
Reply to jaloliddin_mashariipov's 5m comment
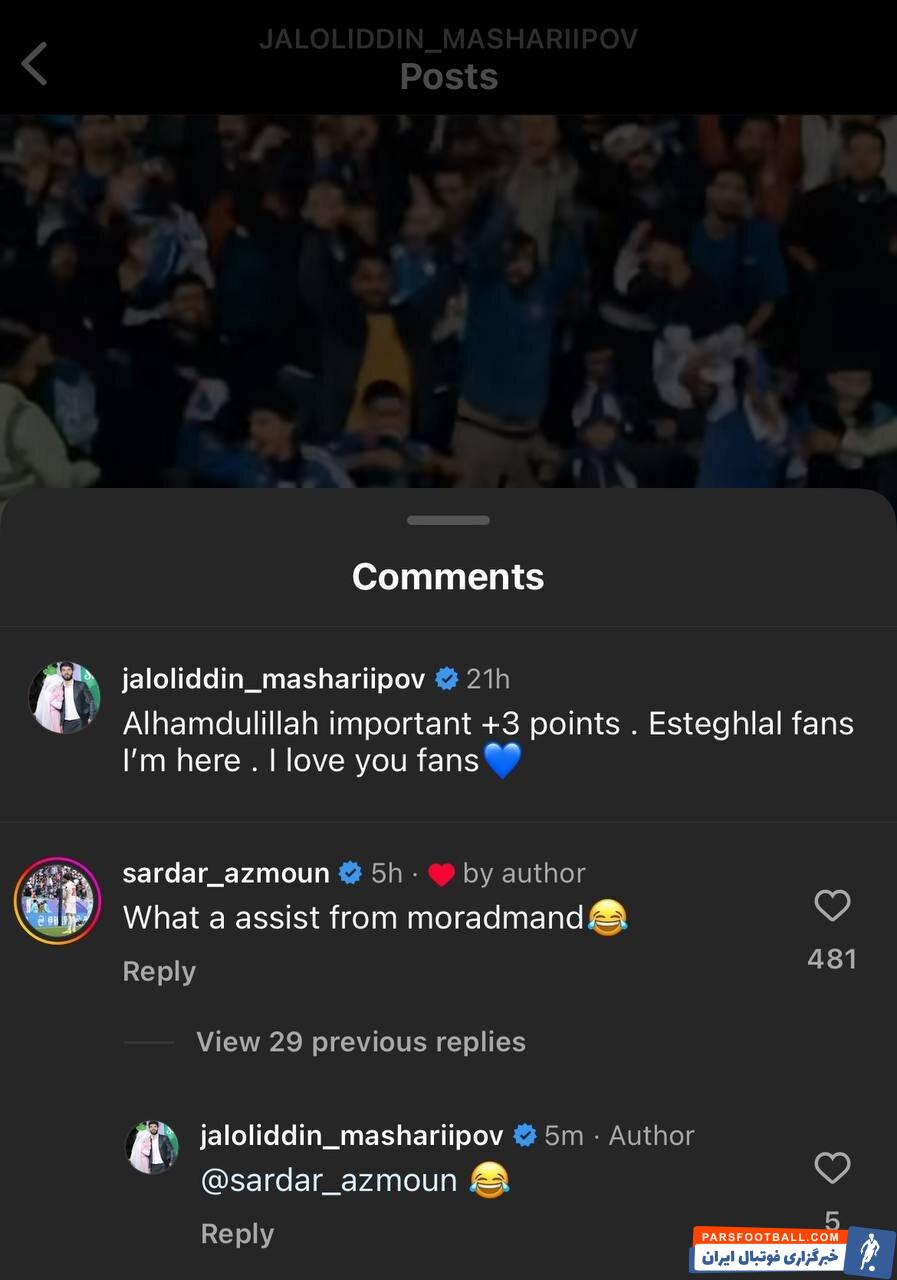pos(237,1233)
